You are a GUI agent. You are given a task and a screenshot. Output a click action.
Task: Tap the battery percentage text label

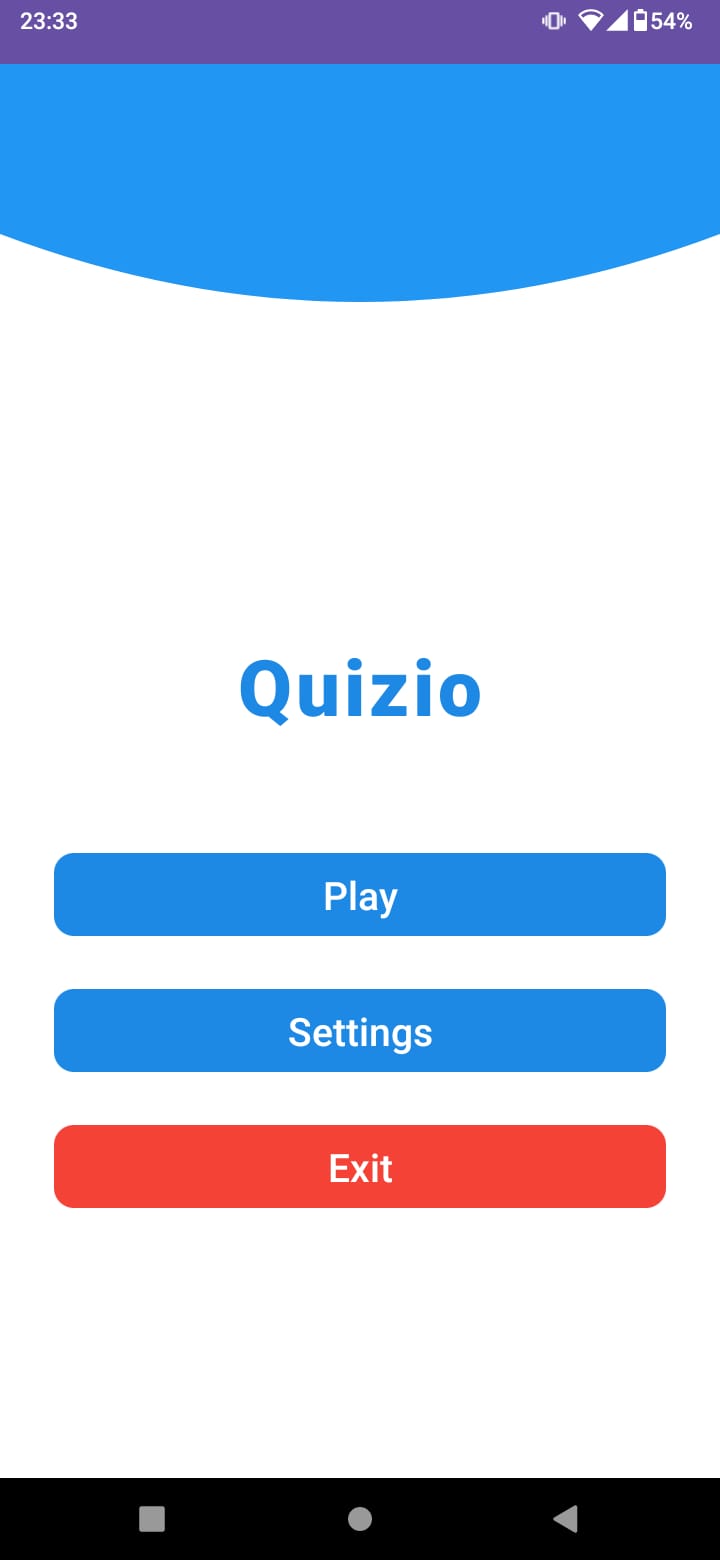click(672, 20)
